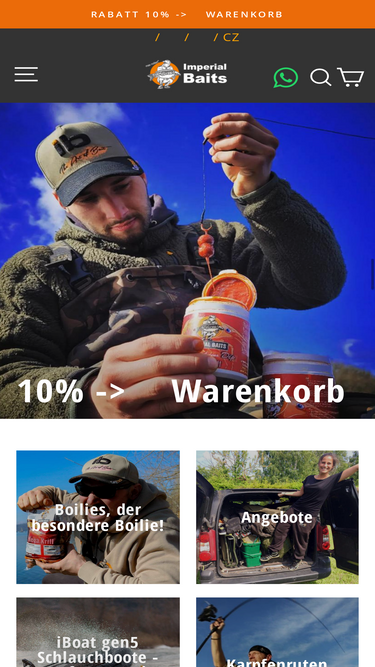Open the shopping cart
This screenshot has height=667, width=375.
[351, 77]
